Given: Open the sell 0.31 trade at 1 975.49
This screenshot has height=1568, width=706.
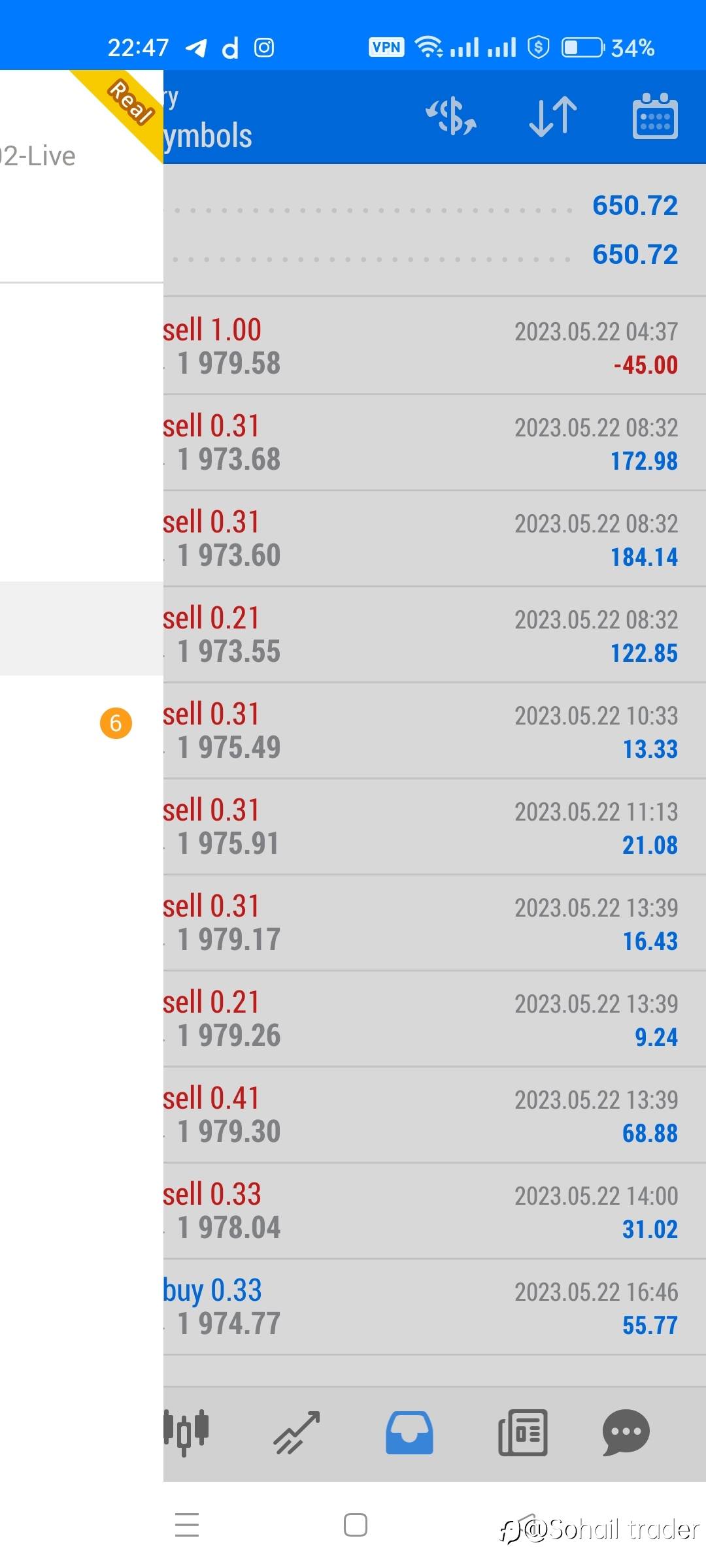Looking at the screenshot, I should [x=431, y=730].
